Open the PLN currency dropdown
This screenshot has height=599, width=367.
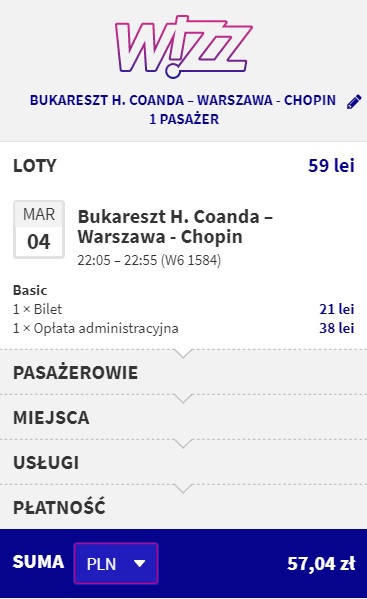[116, 563]
